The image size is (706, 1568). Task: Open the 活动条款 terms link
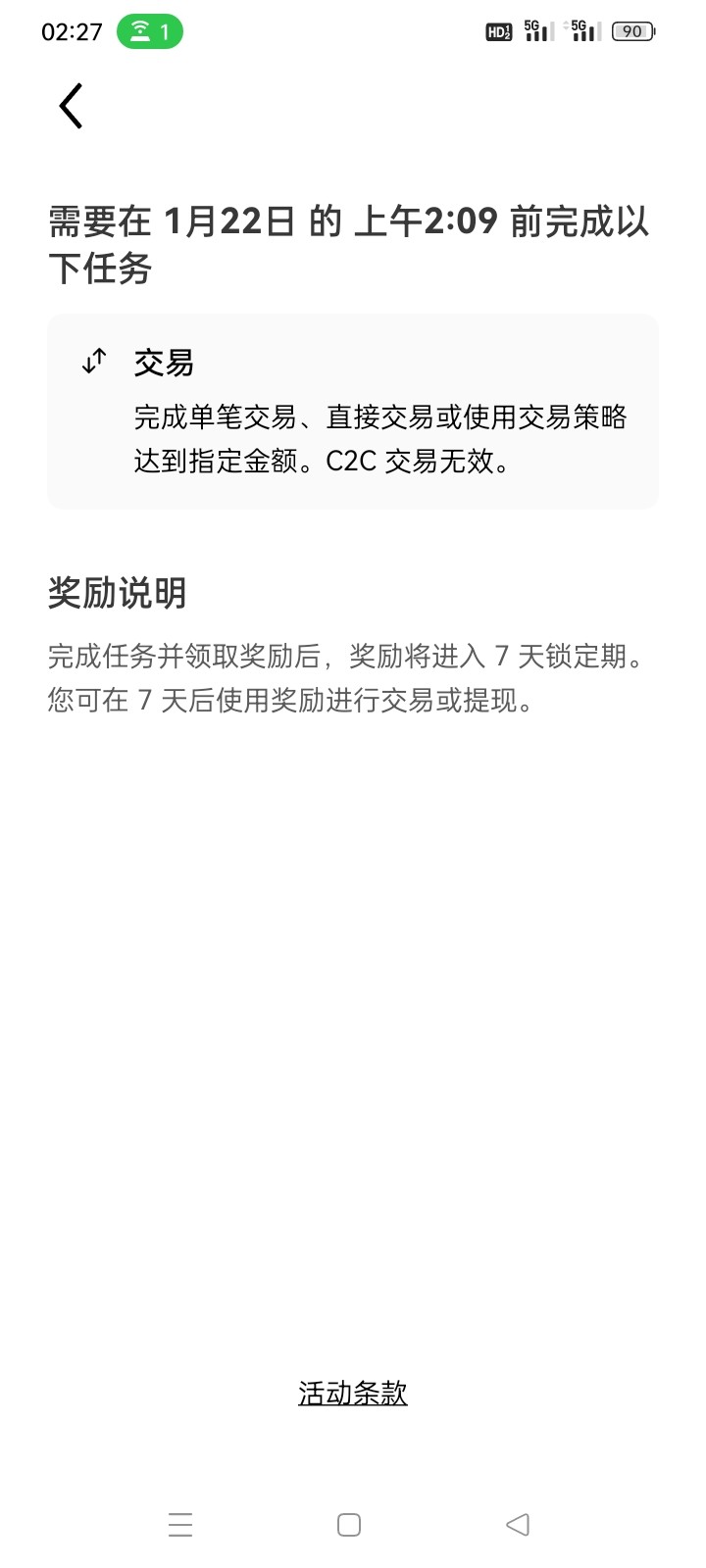(353, 1391)
